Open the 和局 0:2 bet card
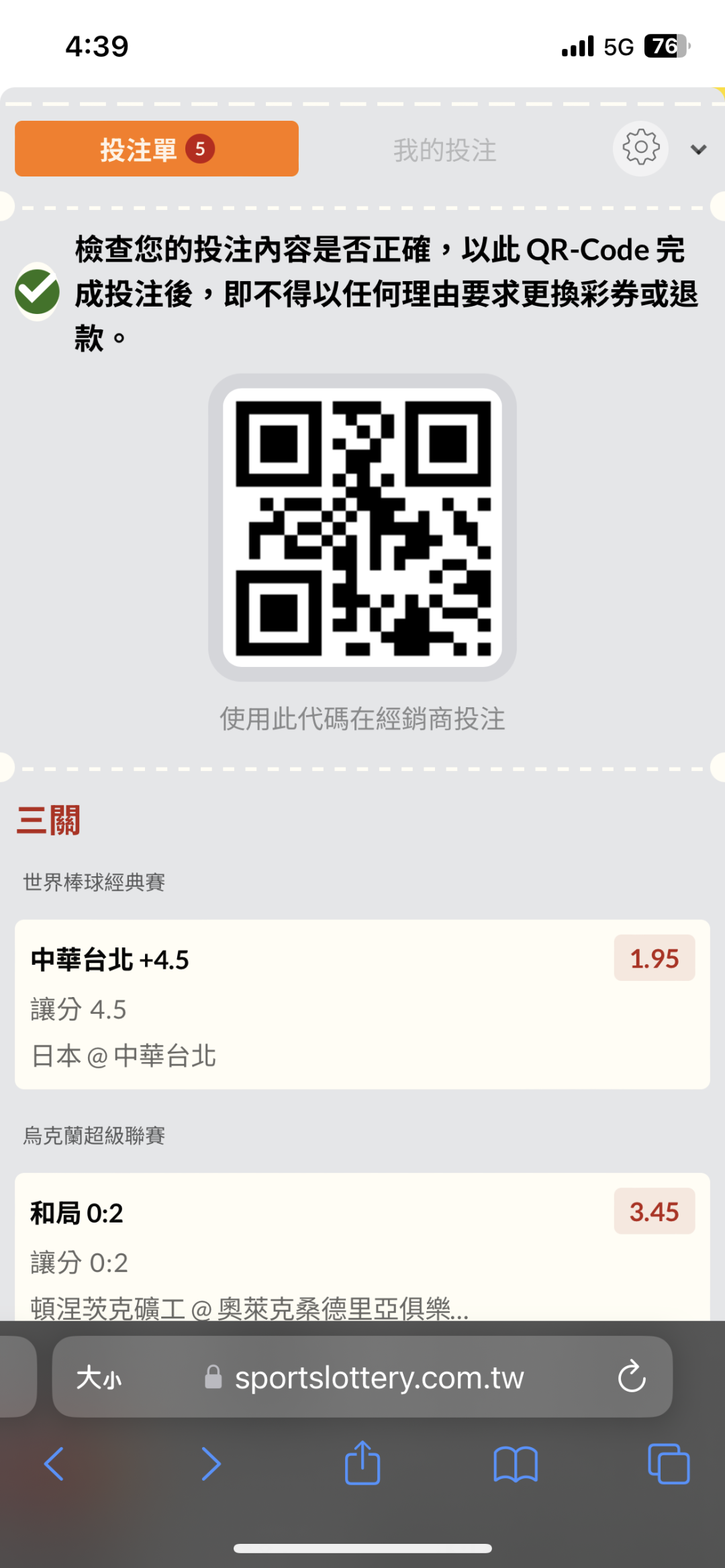The width and height of the screenshot is (725, 1568). tap(362, 1248)
